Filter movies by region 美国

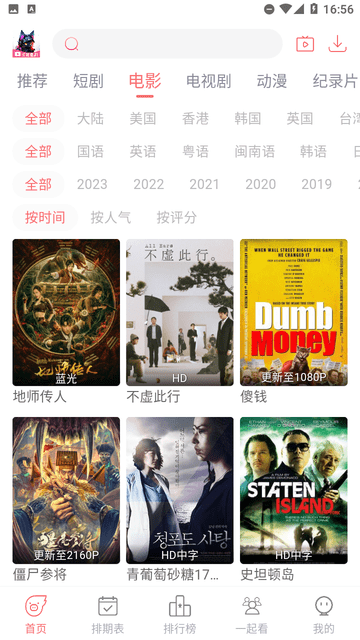[143, 119]
